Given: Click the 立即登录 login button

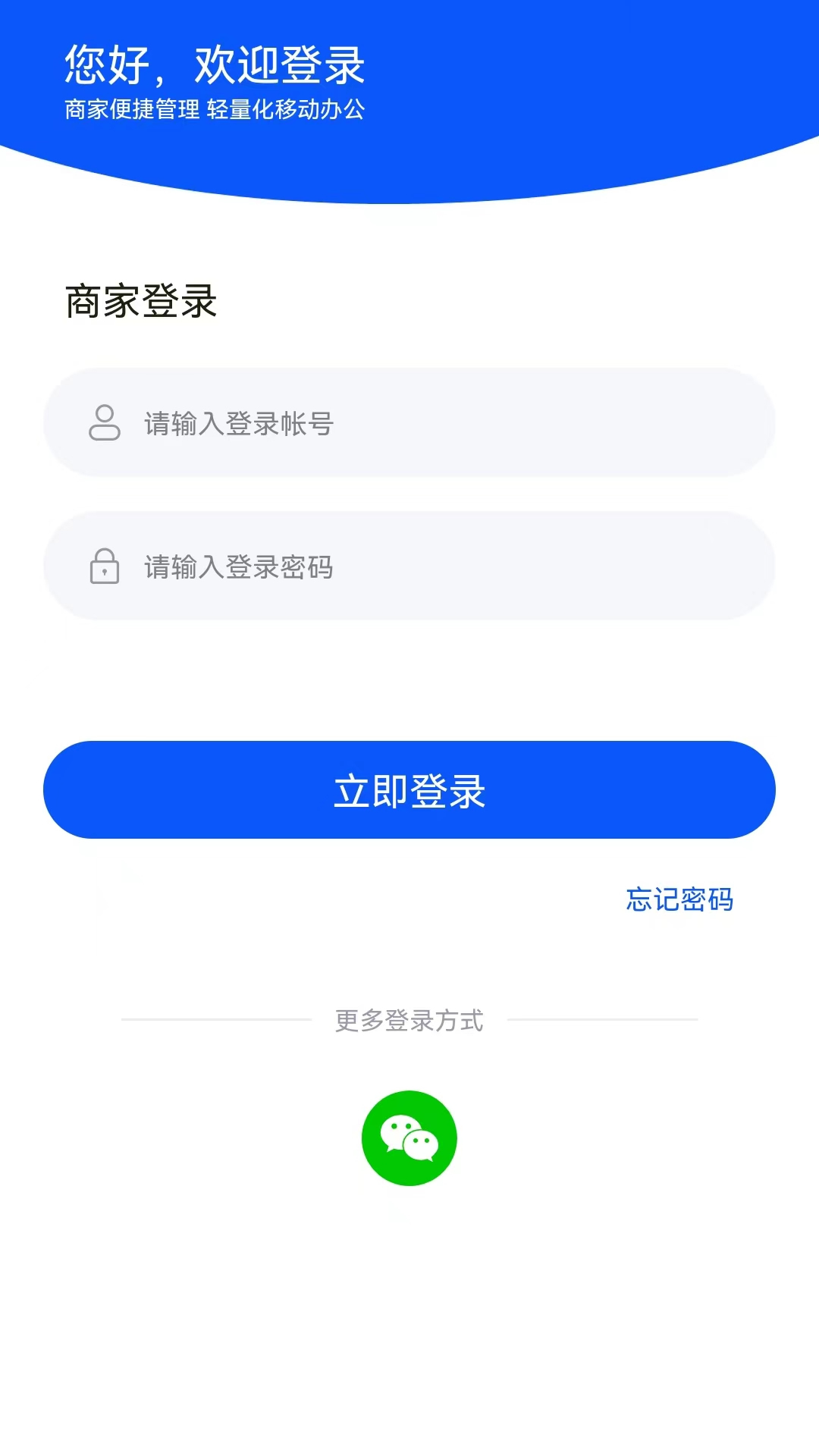Looking at the screenshot, I should tap(409, 789).
